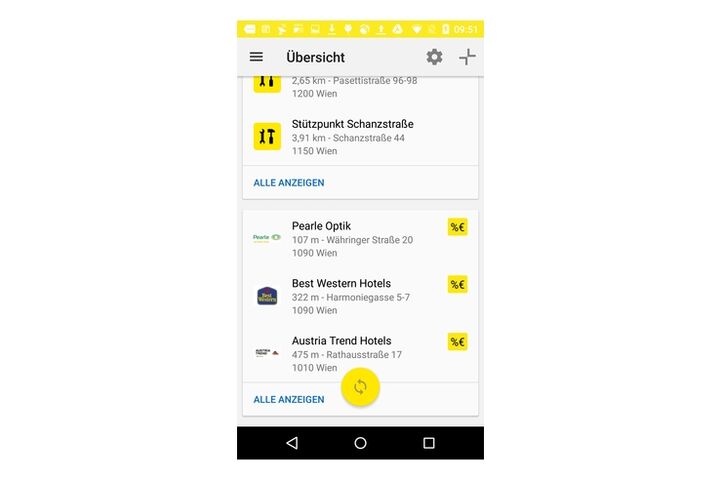Image resolution: width=720 pixels, height=480 pixels.
Task: Open Pearle Optik offer
Action: click(x=352, y=239)
